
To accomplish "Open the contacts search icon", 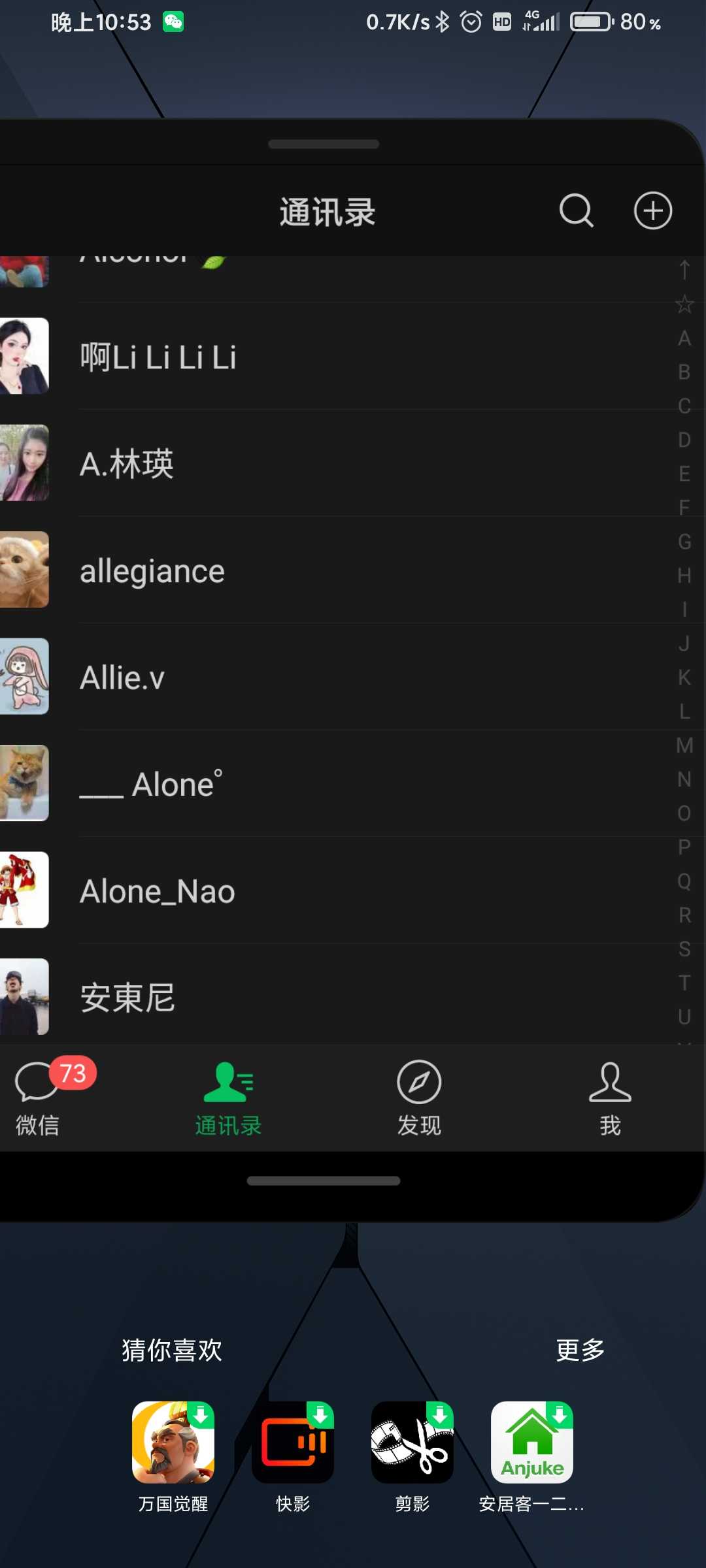I will 576,210.
